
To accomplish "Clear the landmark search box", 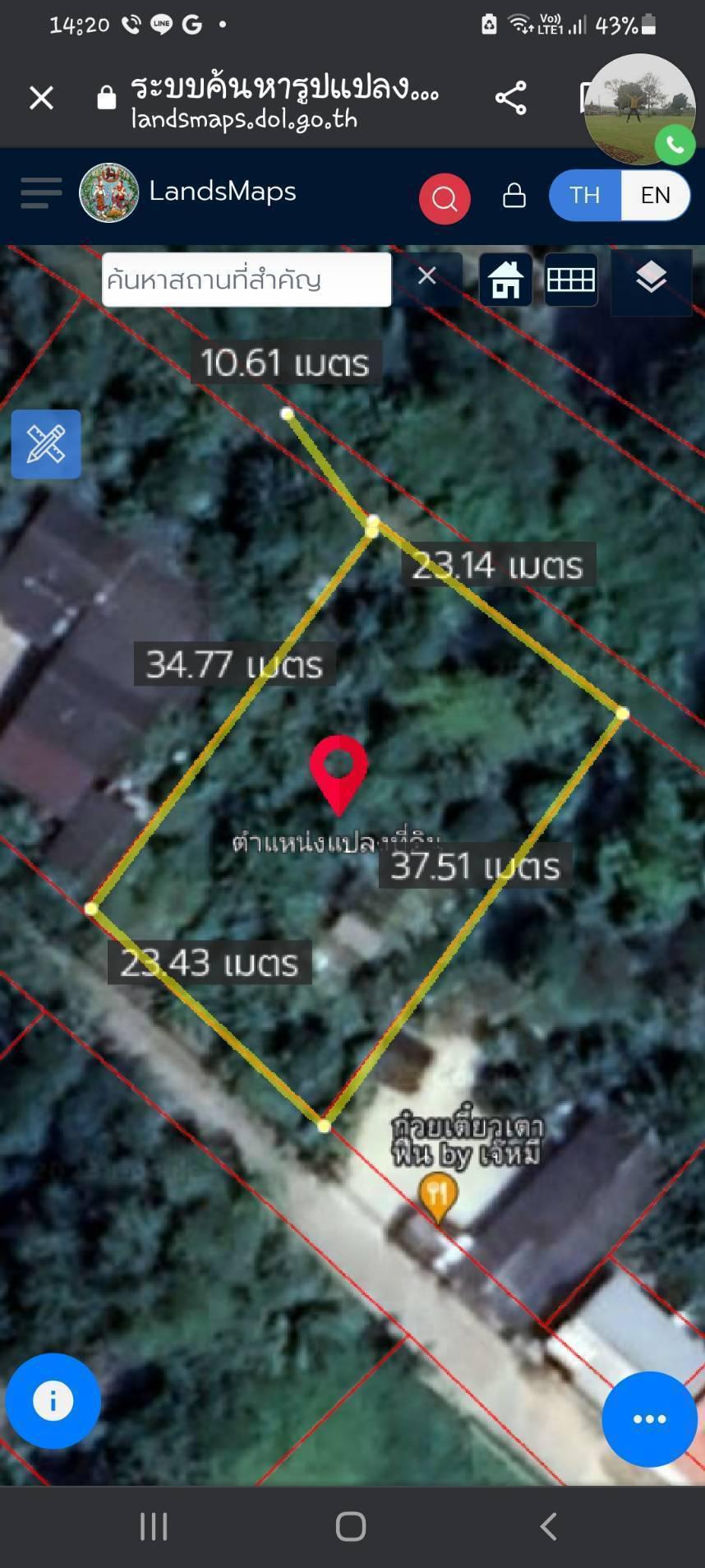I will pyautogui.click(x=426, y=276).
